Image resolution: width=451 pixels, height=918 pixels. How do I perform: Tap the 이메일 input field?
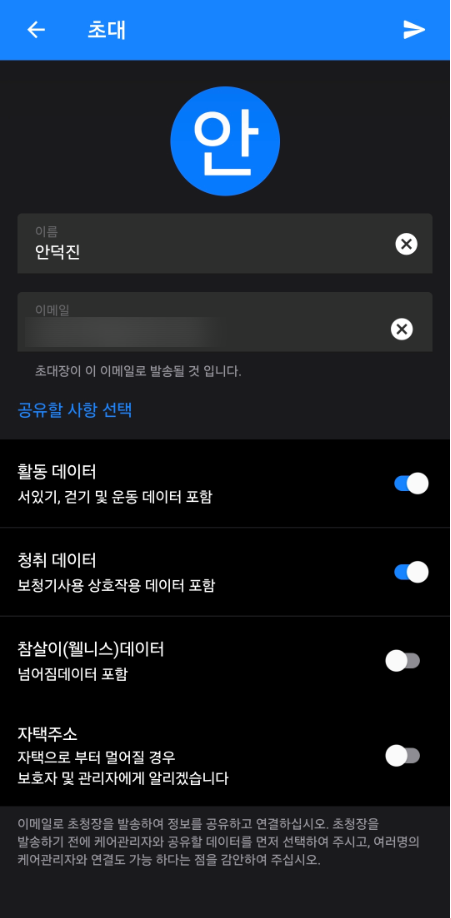(225, 322)
